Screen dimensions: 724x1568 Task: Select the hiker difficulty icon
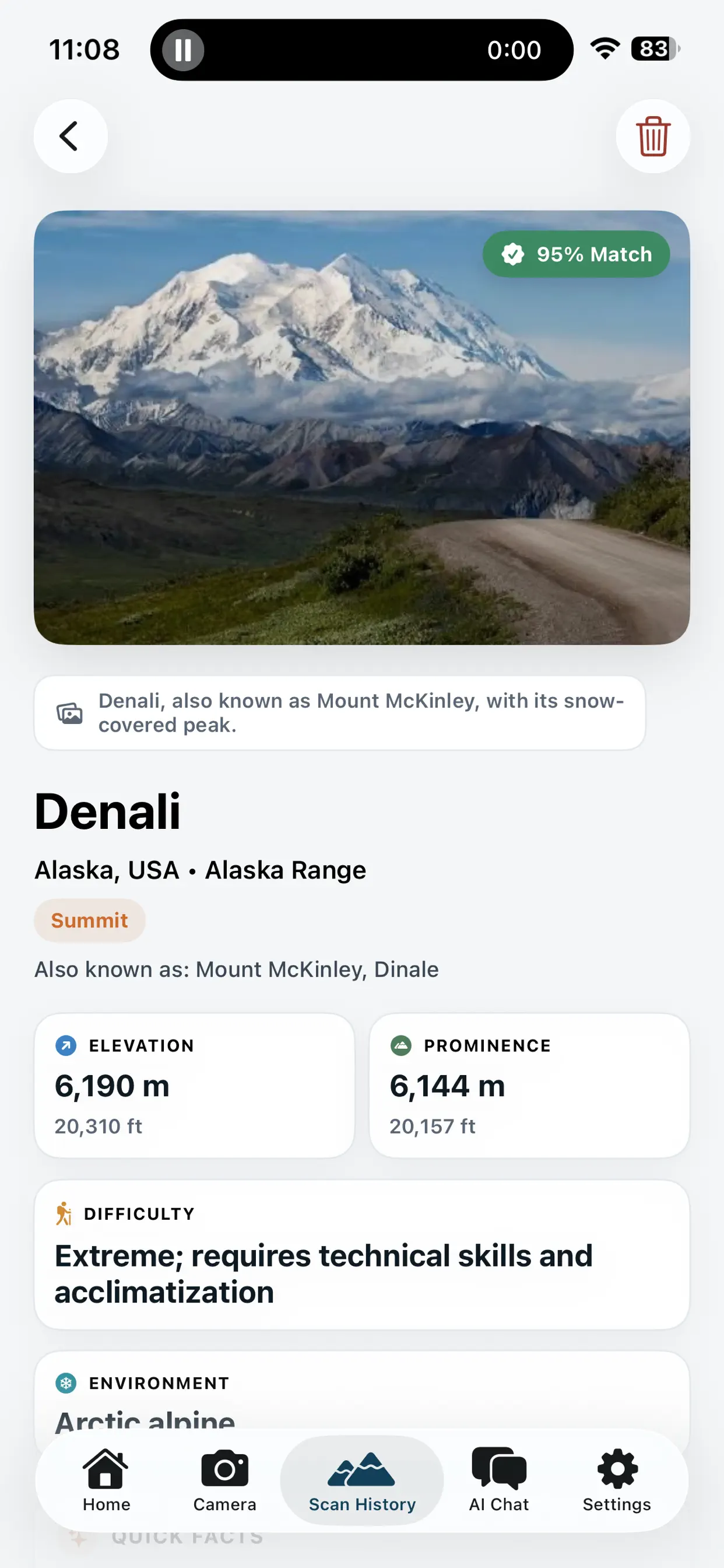pyautogui.click(x=64, y=1213)
